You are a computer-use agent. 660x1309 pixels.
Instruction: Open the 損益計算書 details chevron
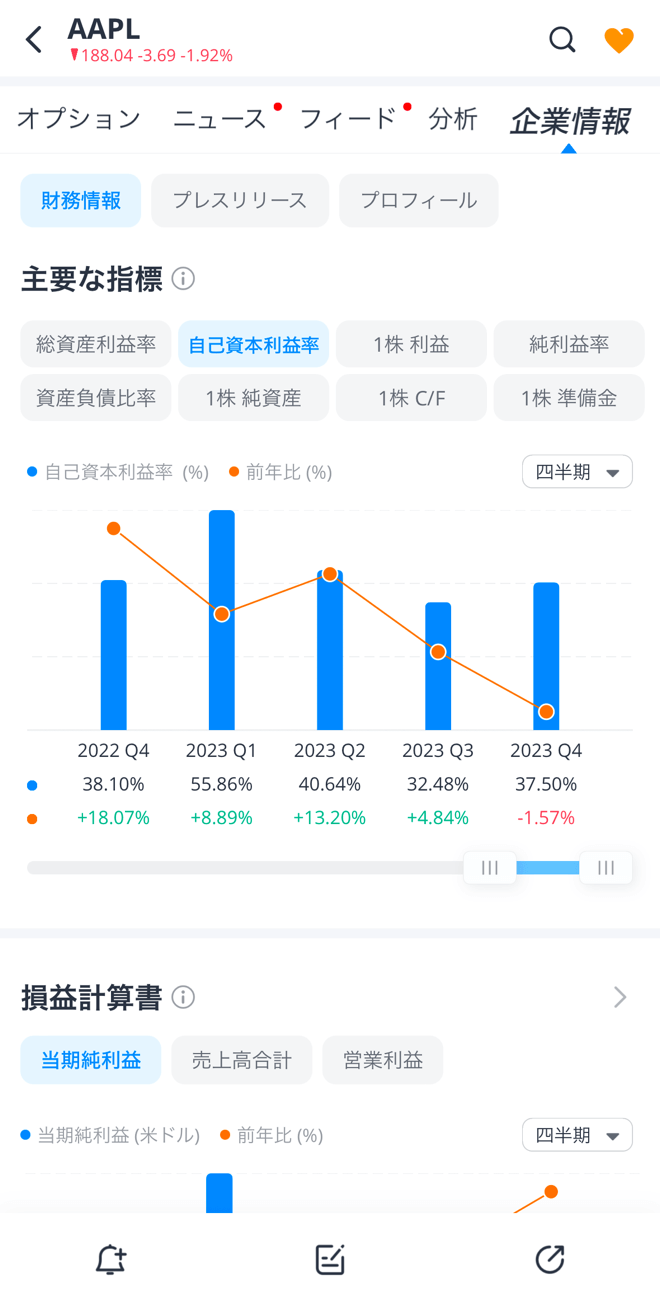[x=620, y=997]
